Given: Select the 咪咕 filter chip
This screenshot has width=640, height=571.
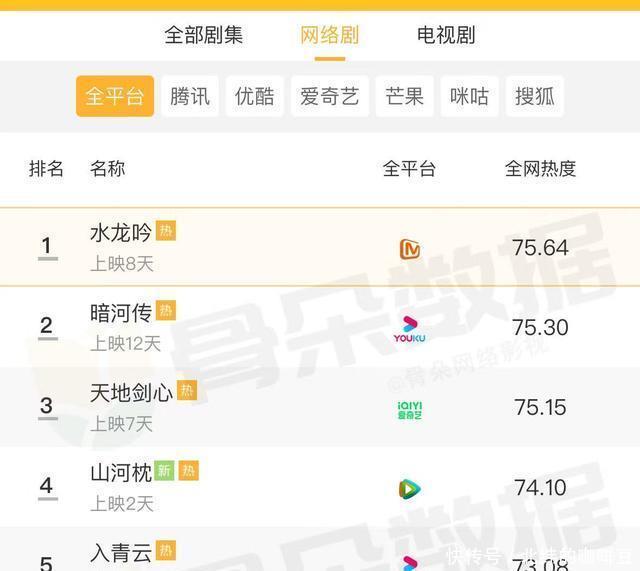Looking at the screenshot, I should pos(469,96).
